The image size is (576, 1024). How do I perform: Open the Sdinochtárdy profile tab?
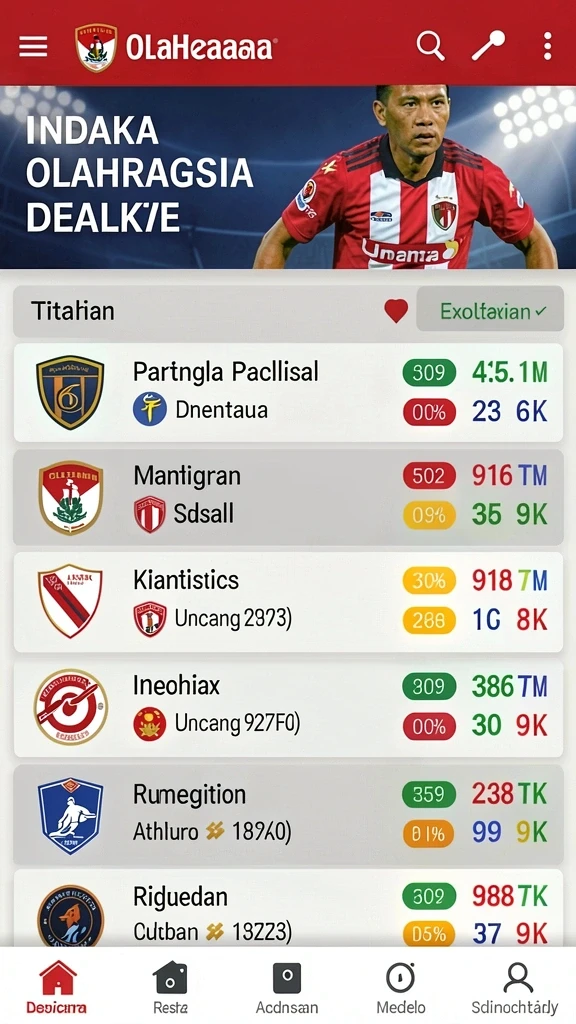[x=515, y=986]
